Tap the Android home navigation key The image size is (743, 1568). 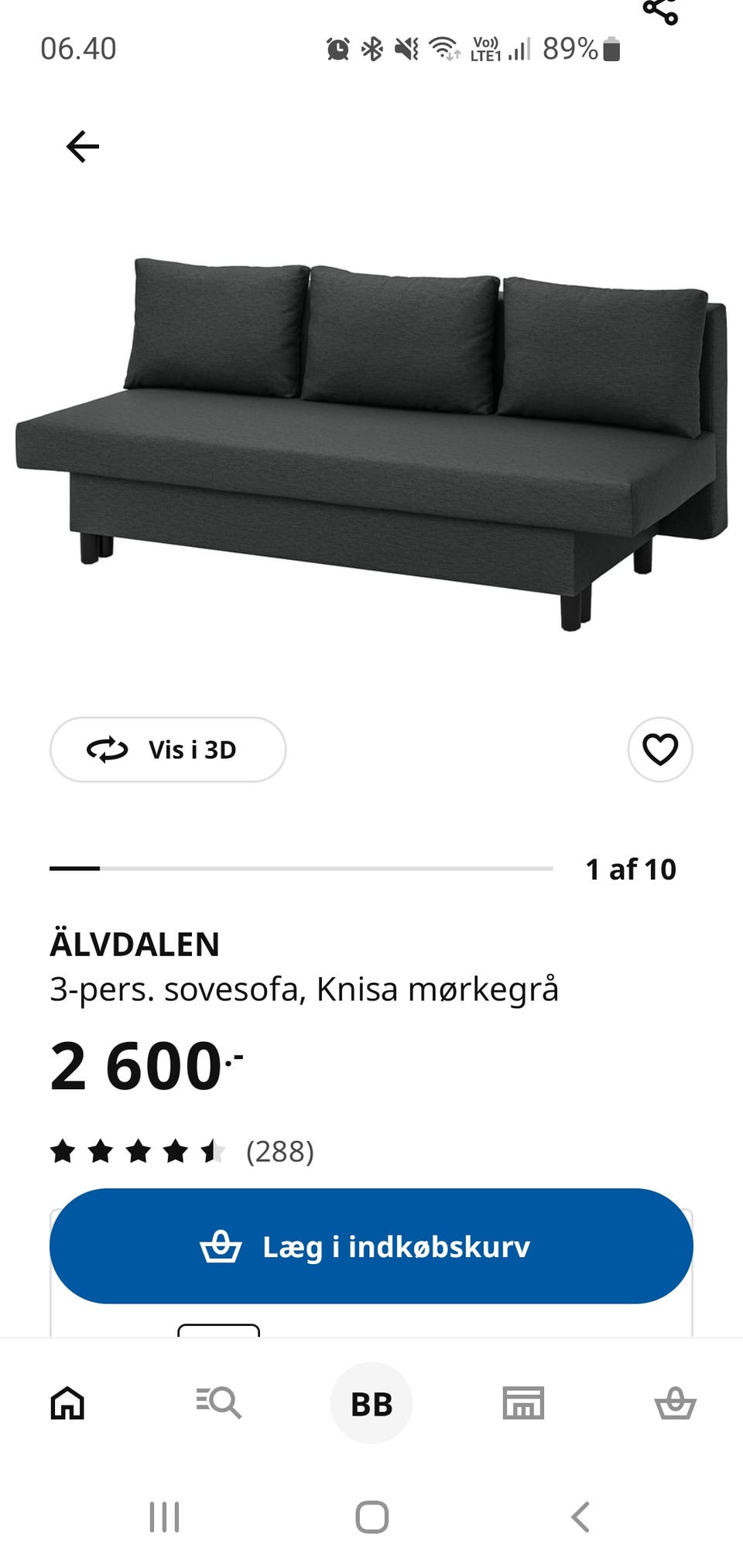tap(371, 1516)
